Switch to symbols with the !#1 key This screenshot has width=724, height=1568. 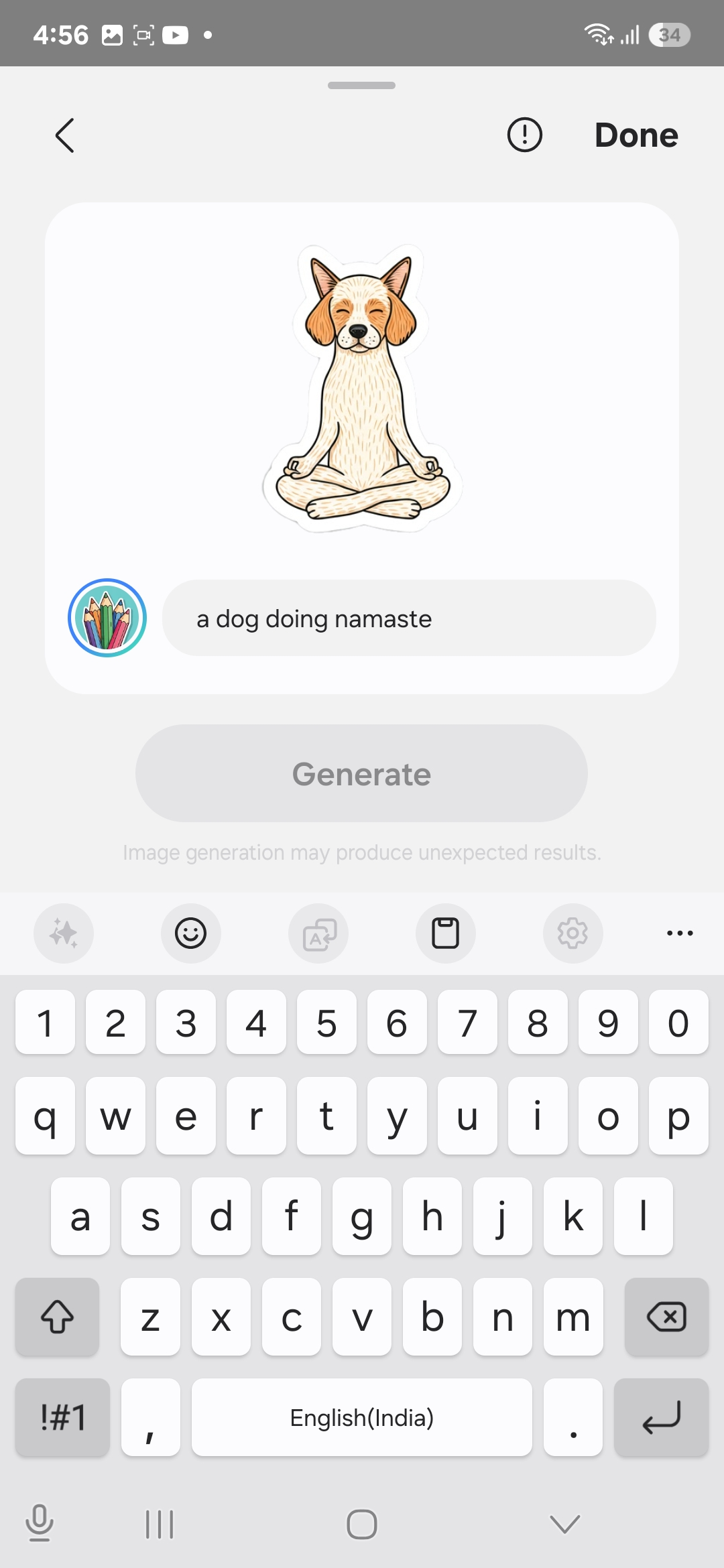pyautogui.click(x=62, y=1417)
